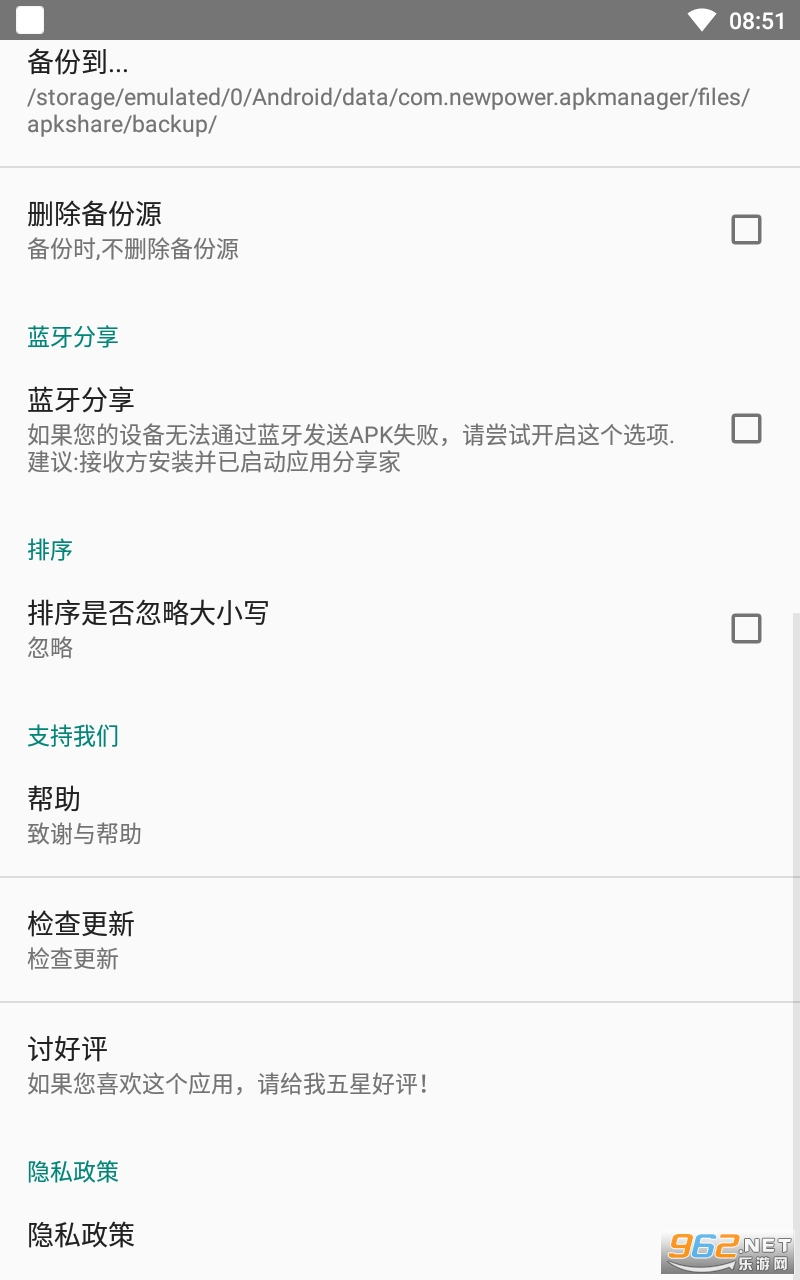Tick the 删除备份源 checkbox
Screen dimensions: 800x1280
(746, 230)
